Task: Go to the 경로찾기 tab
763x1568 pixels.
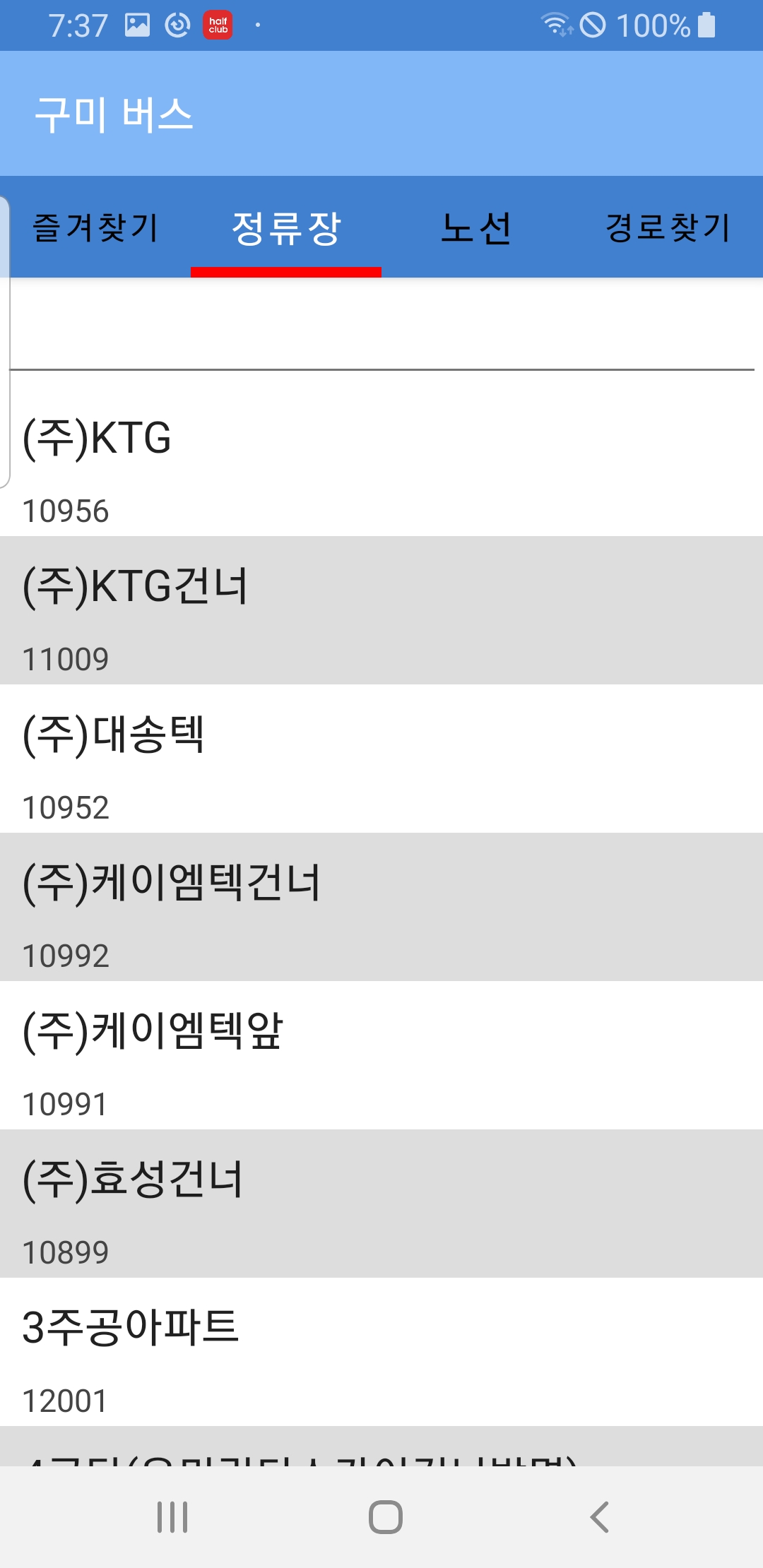Action: tap(668, 227)
